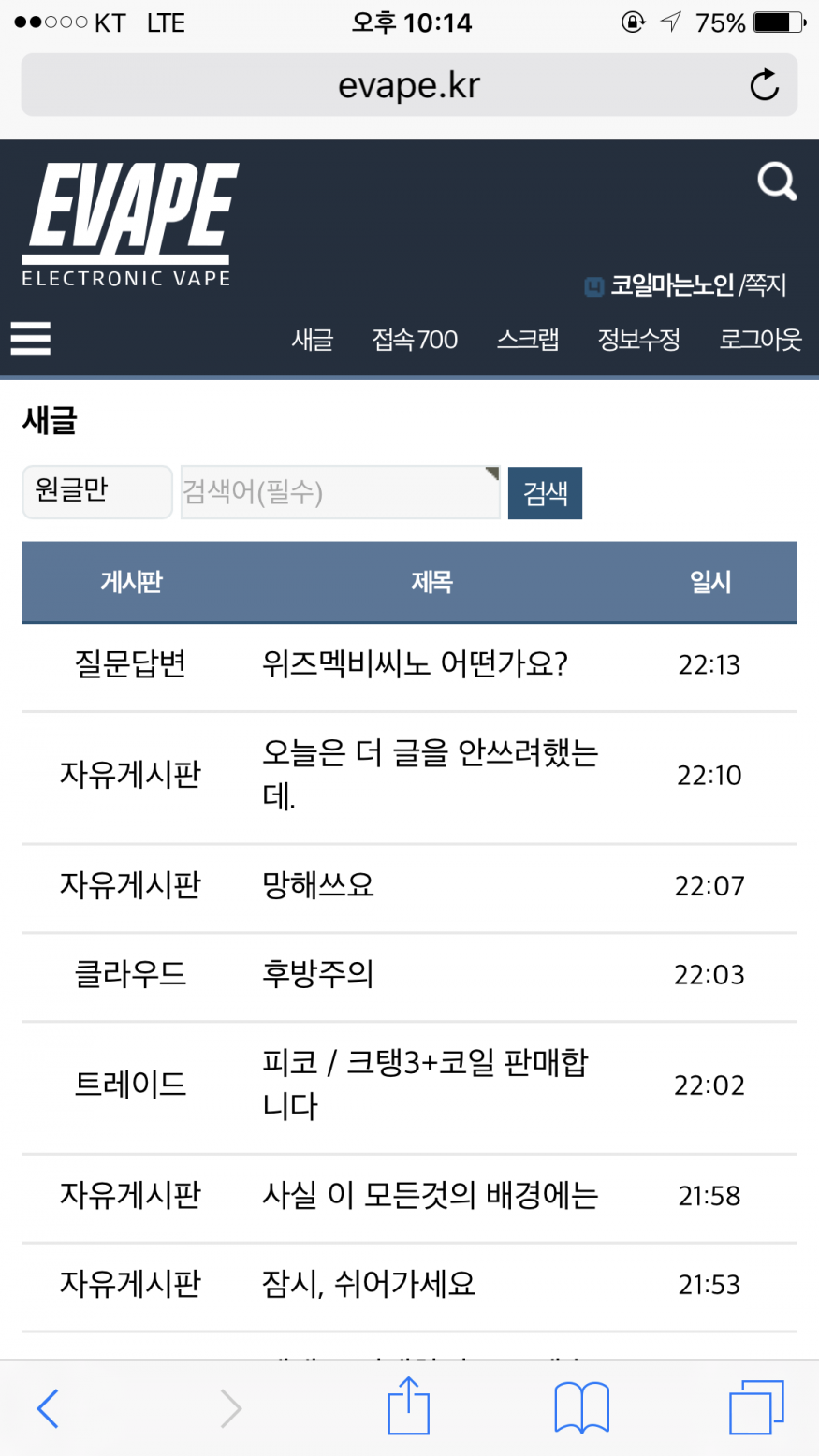Open the search magnifier icon in the header
819x1456 pixels.
tap(777, 181)
